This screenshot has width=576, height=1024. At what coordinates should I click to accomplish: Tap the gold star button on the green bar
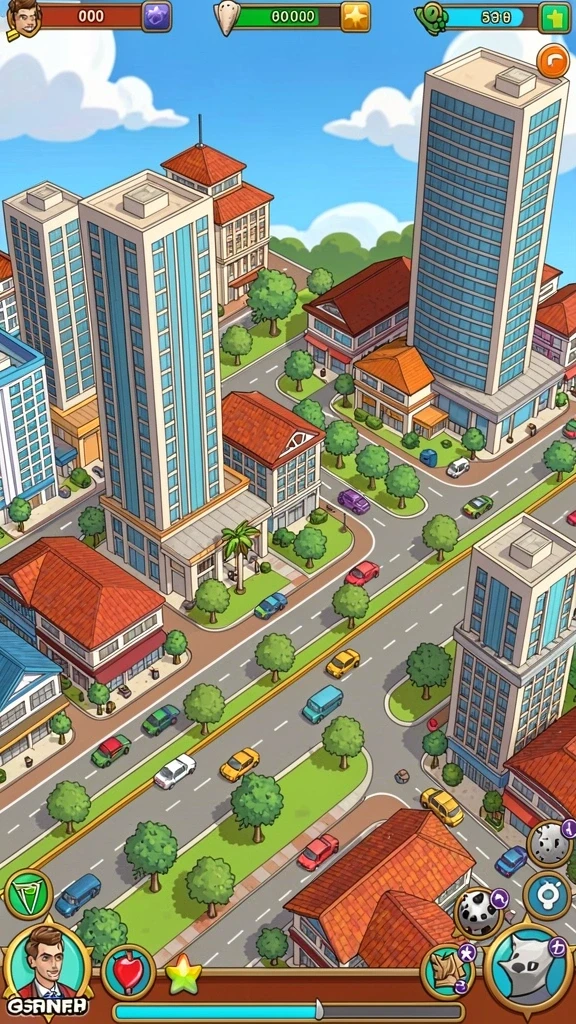(355, 16)
